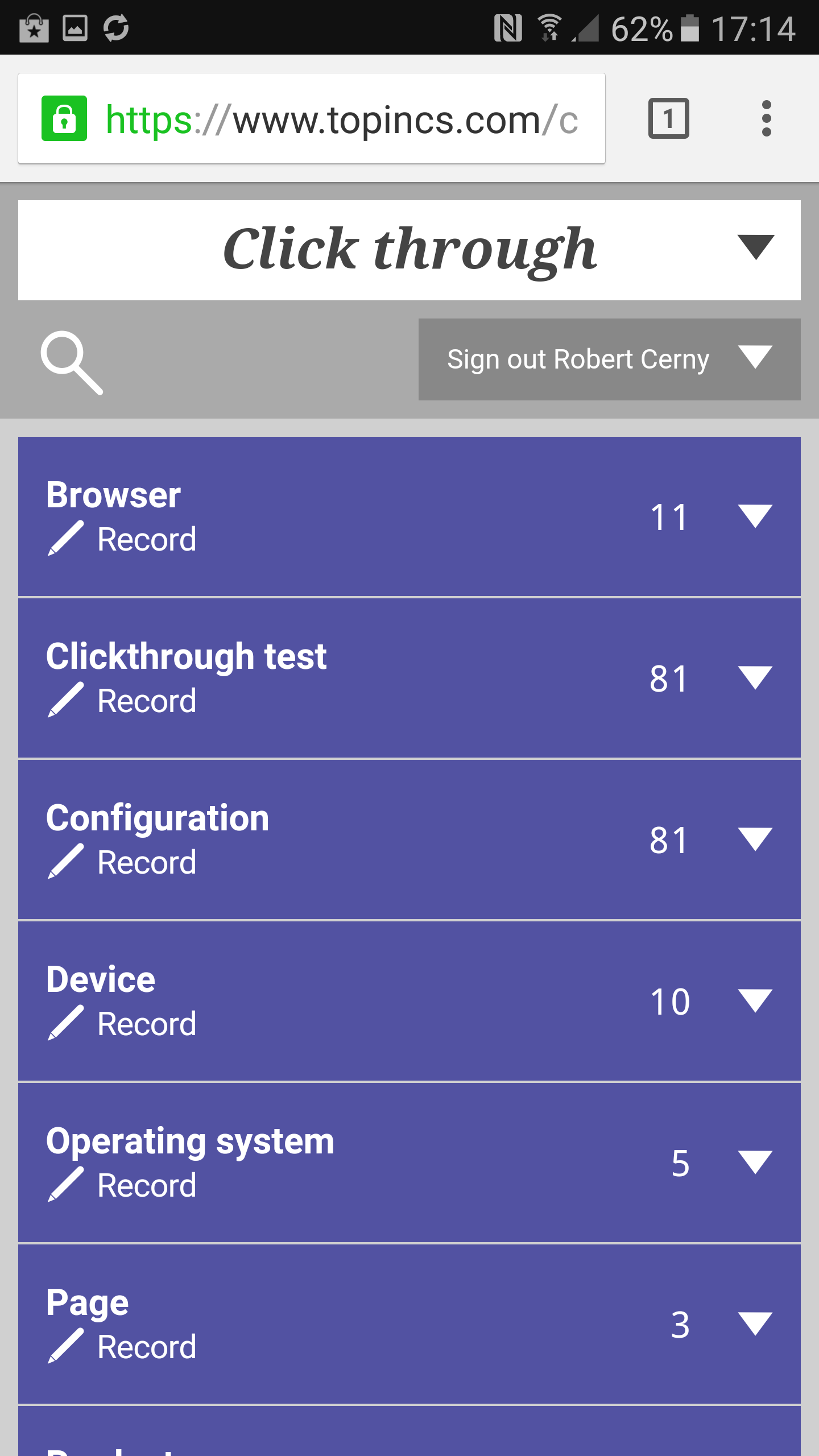The image size is (819, 1456).
Task: Tap Record under Browser
Action: point(146,539)
